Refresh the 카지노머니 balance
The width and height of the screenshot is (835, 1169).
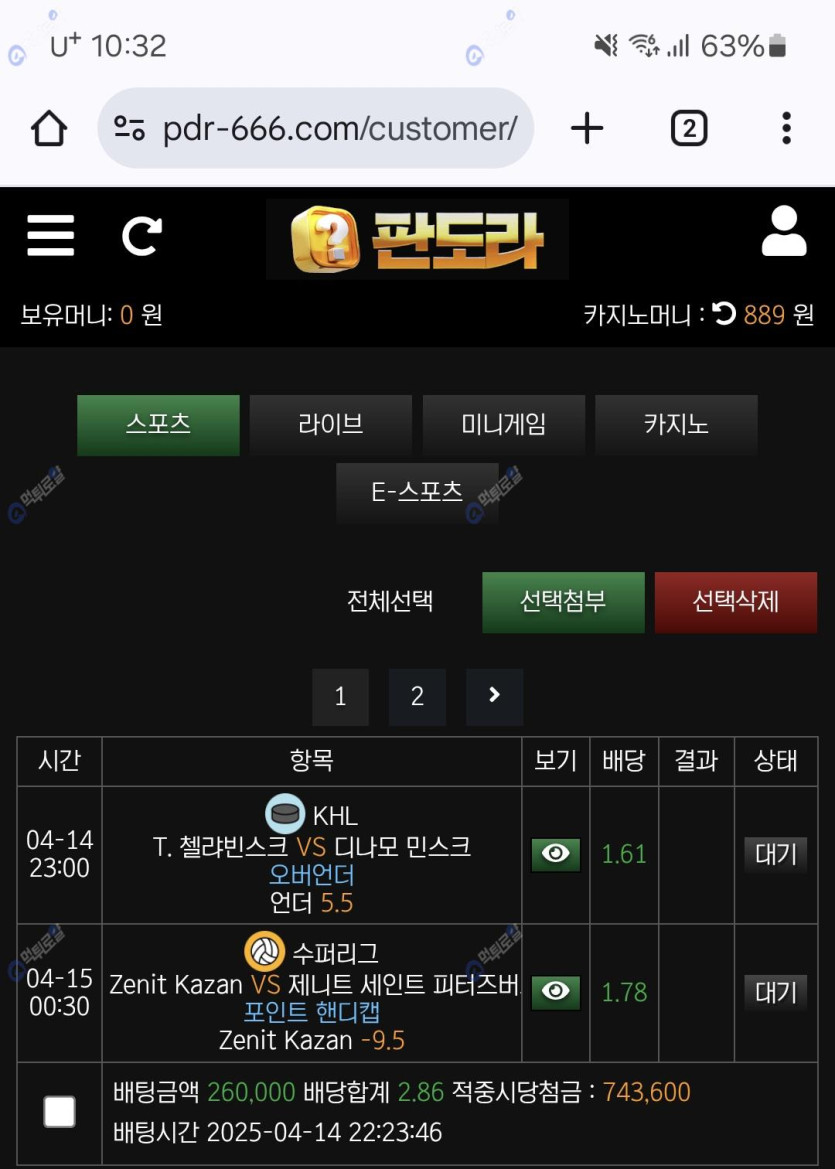[725, 315]
